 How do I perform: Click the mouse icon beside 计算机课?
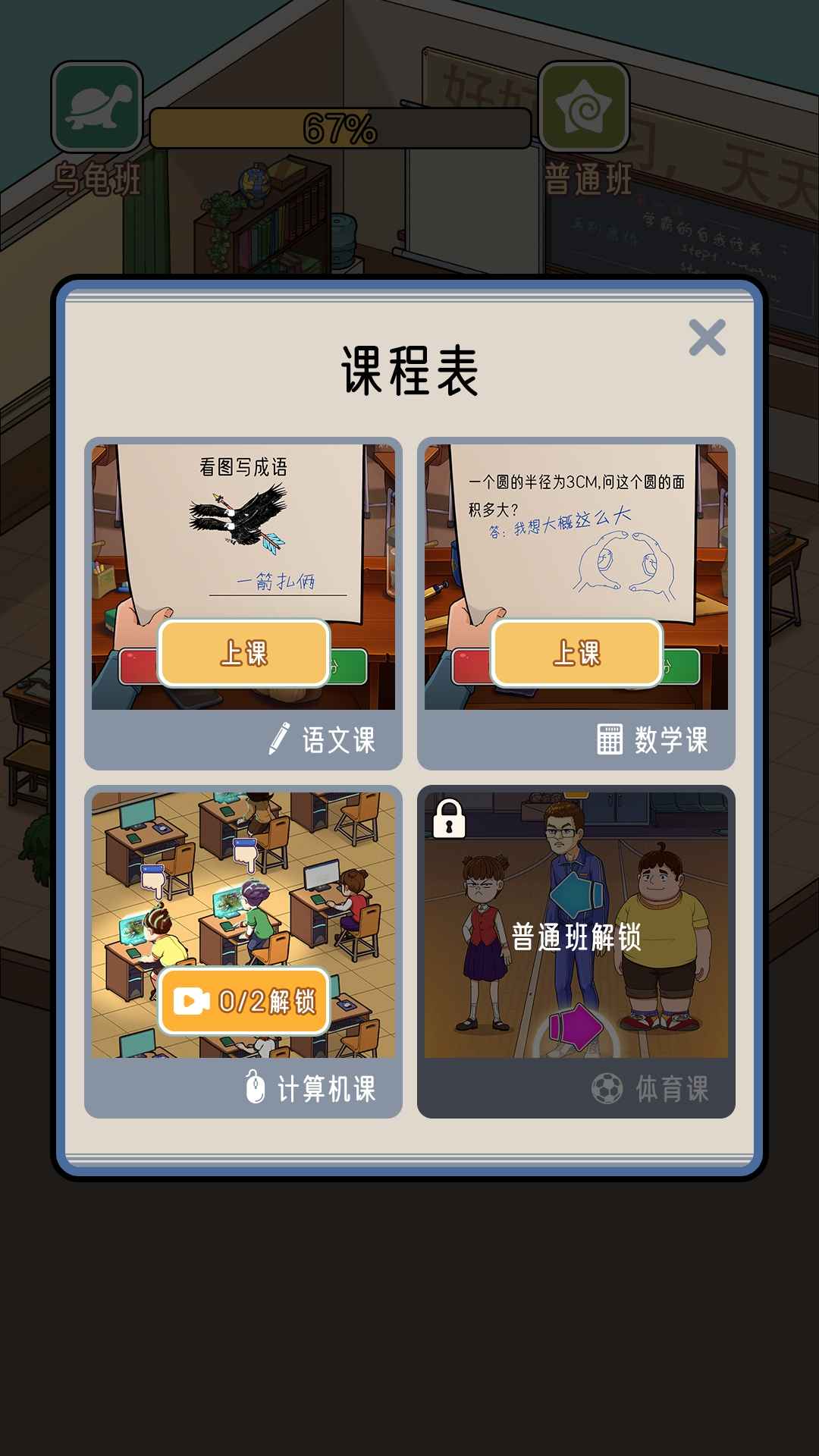click(254, 1086)
